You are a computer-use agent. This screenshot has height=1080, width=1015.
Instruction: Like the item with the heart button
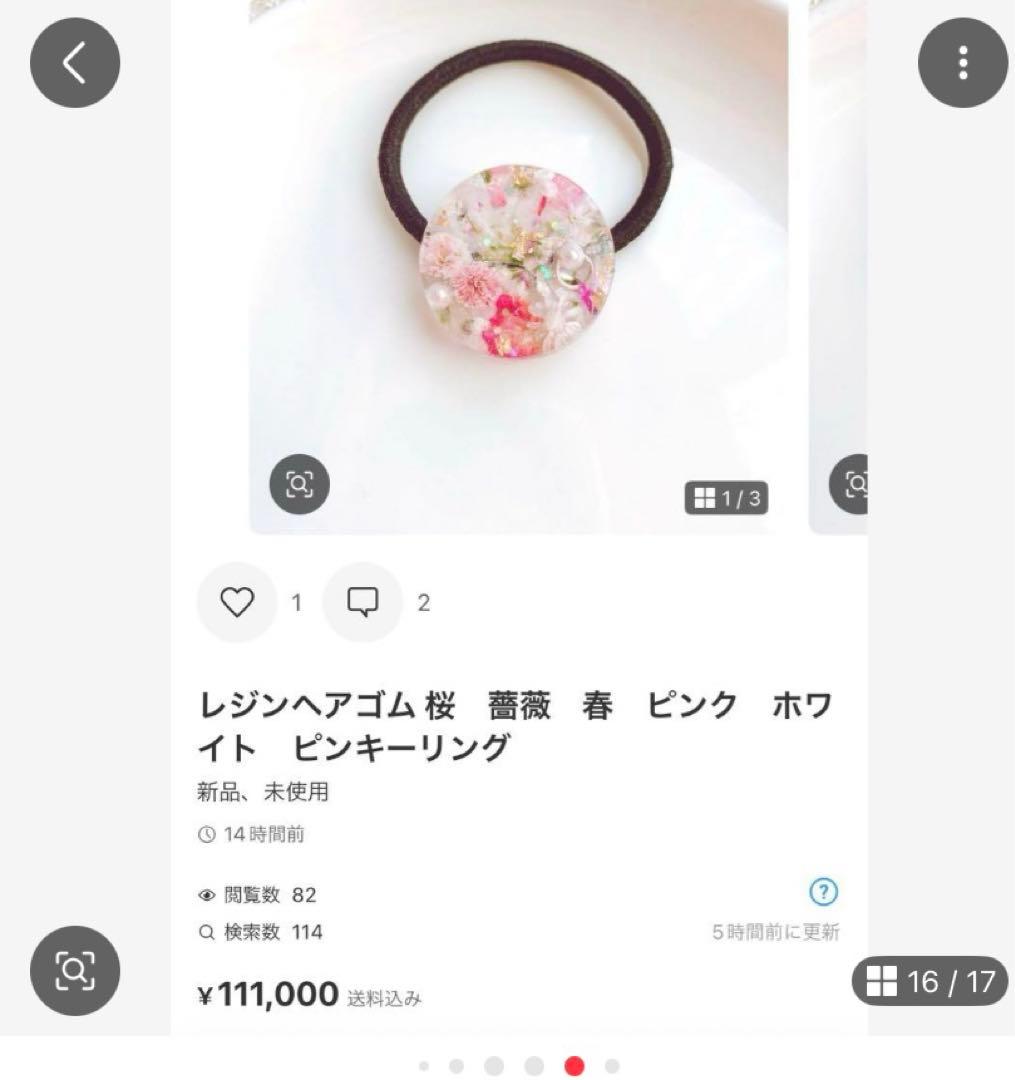(237, 602)
